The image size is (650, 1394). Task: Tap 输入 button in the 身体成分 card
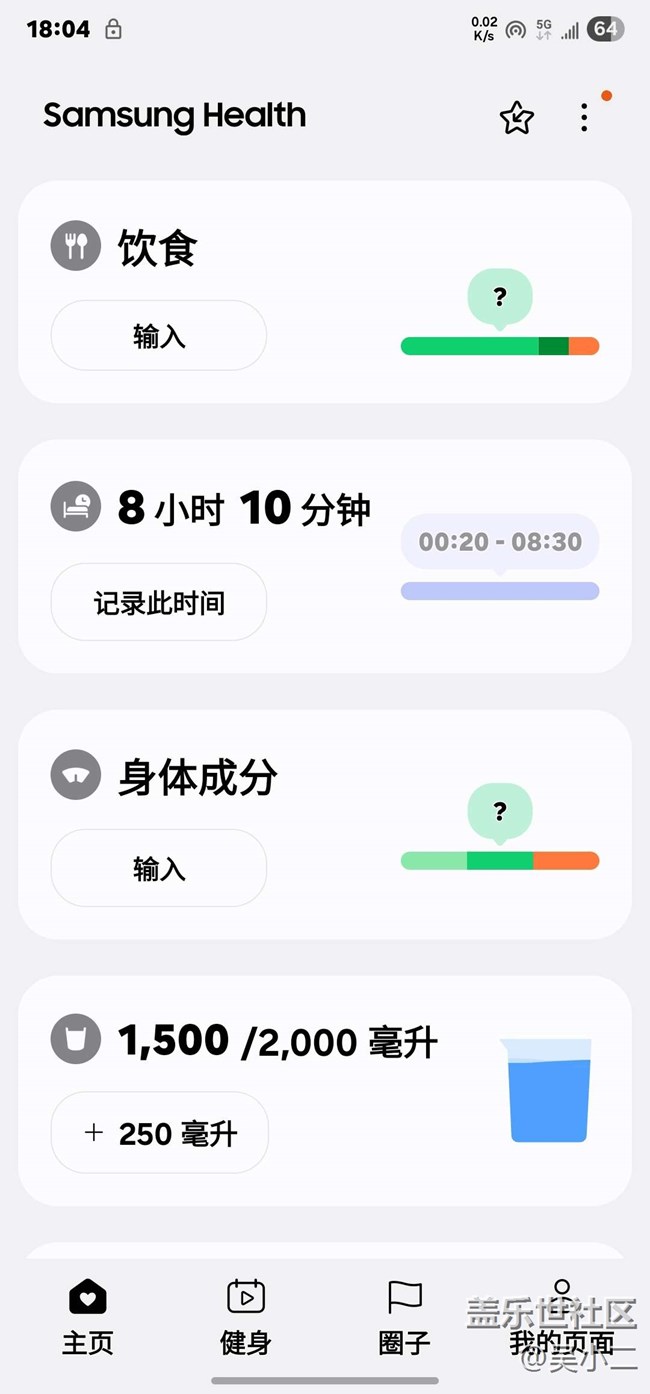tap(159, 868)
